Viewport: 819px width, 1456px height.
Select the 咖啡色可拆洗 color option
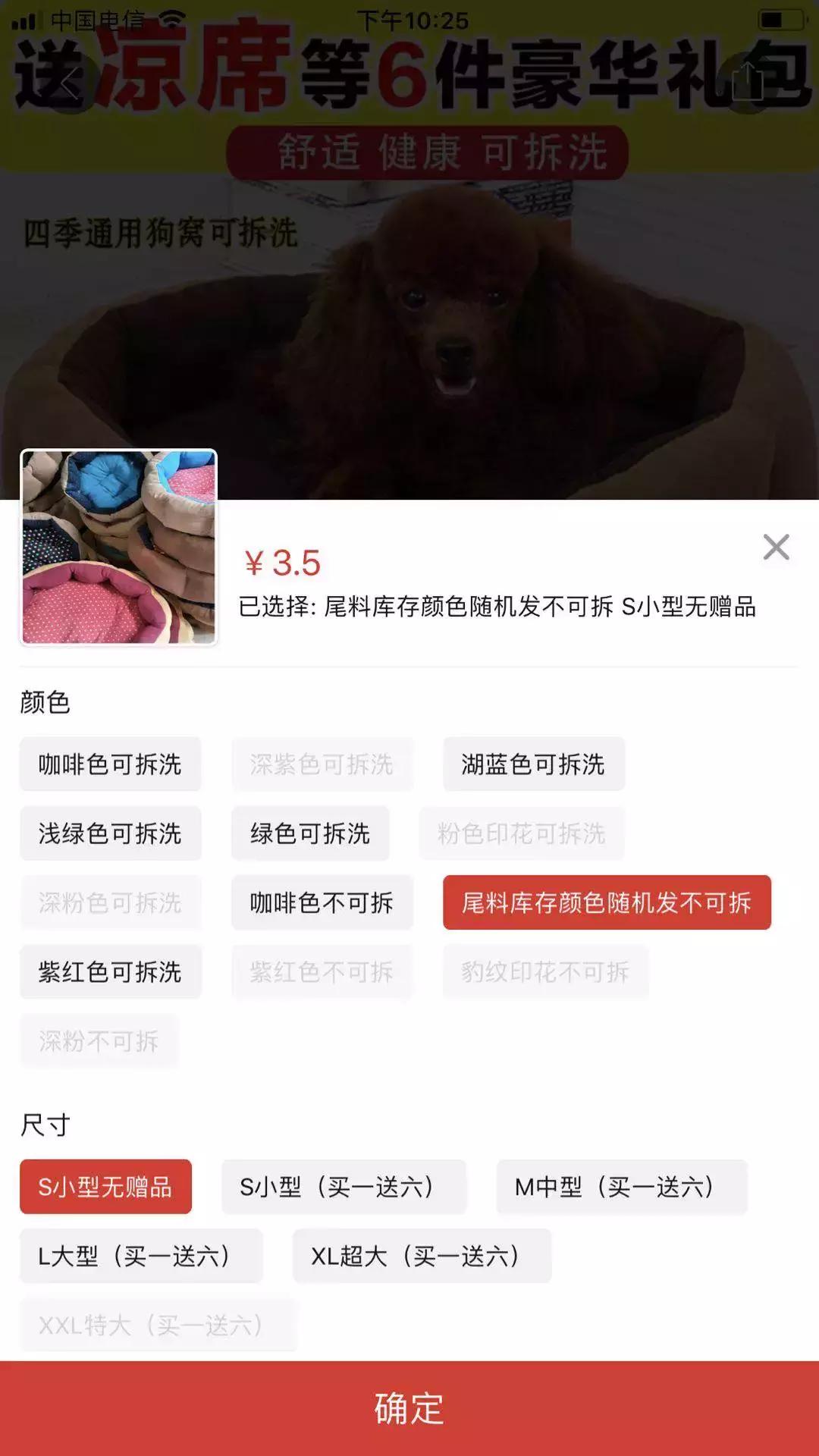110,764
